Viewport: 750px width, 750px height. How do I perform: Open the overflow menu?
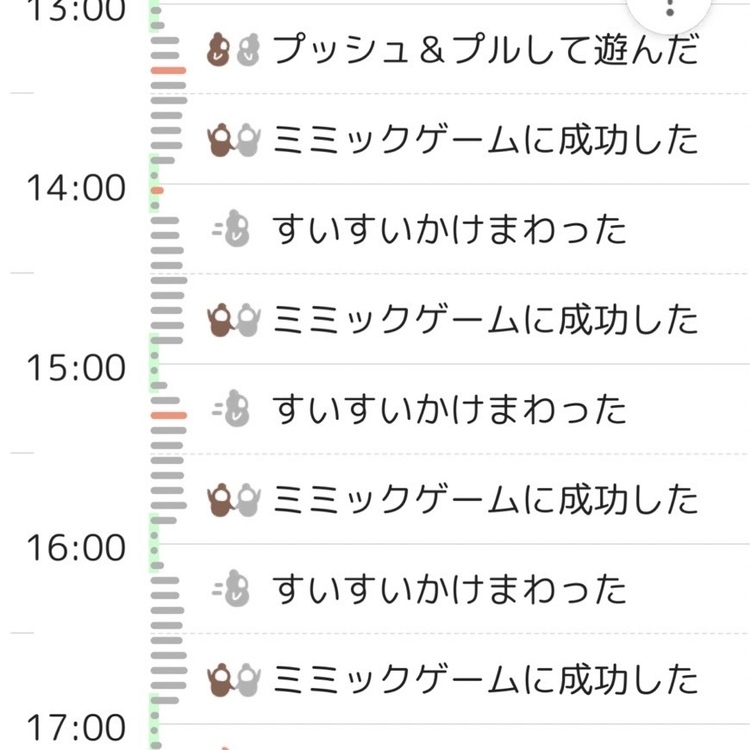(x=670, y=8)
